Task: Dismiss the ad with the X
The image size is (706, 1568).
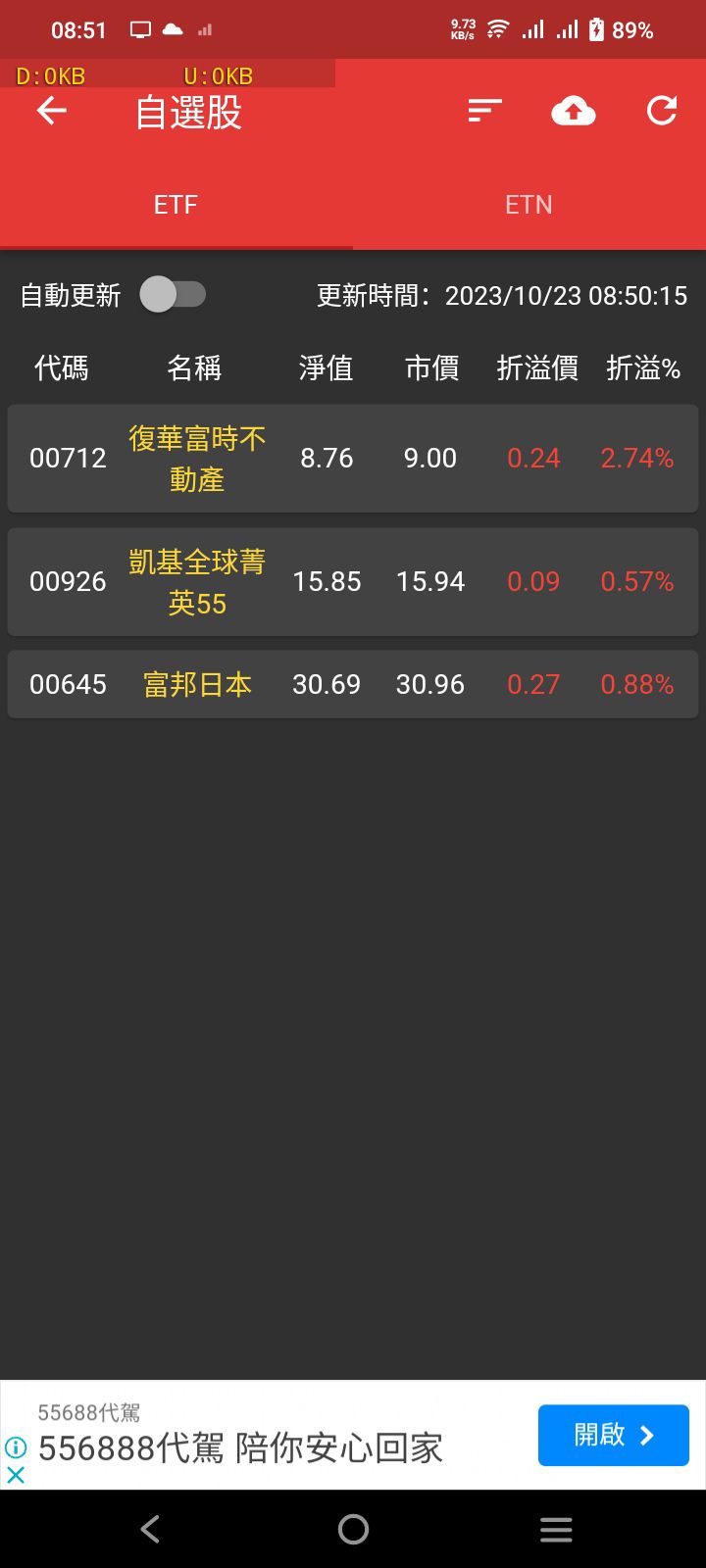Action: [16, 1473]
